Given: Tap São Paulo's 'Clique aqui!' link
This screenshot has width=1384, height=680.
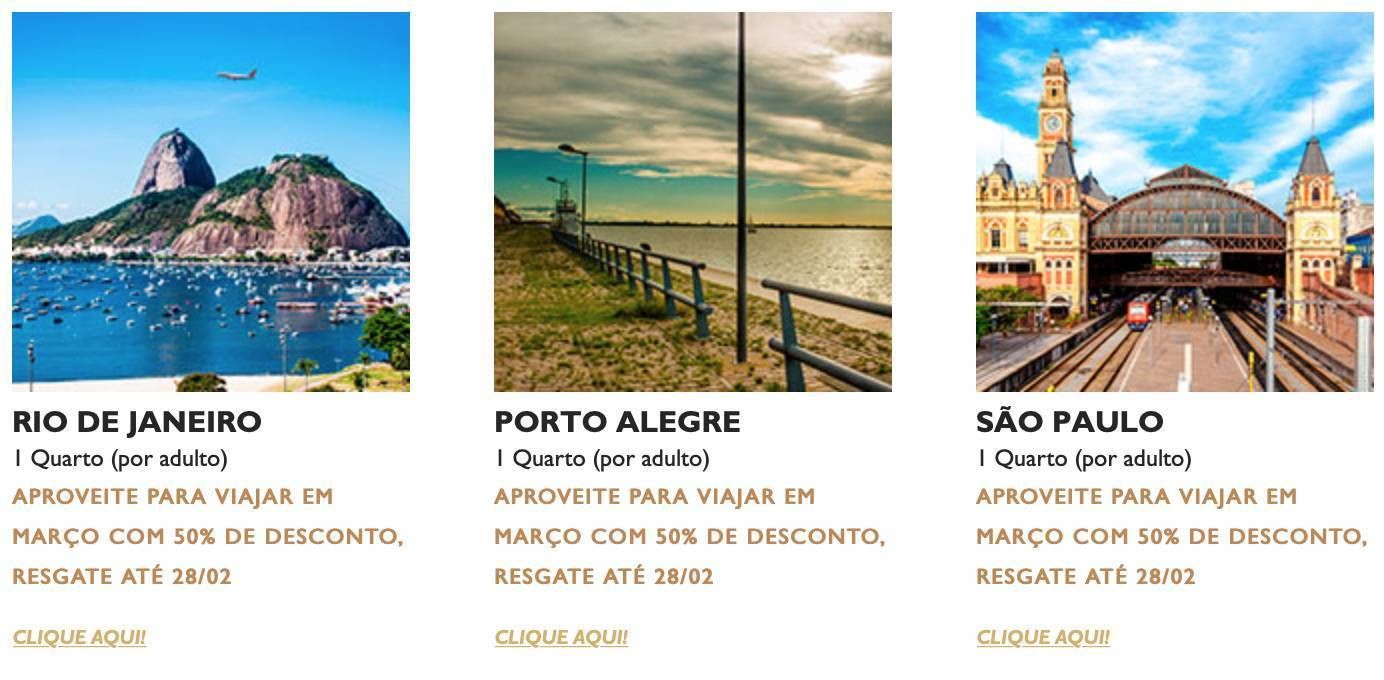Looking at the screenshot, I should 1043,637.
